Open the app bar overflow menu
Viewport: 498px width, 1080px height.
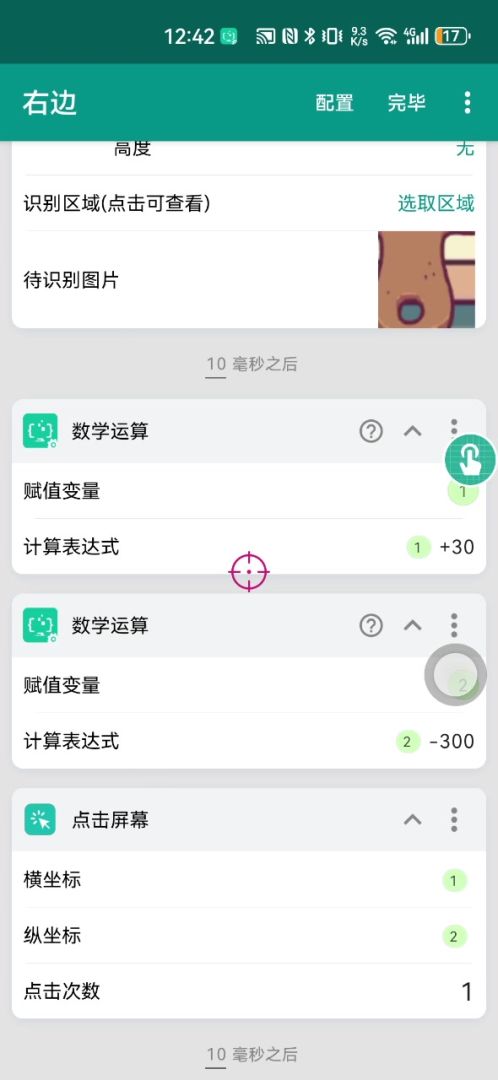coord(468,103)
